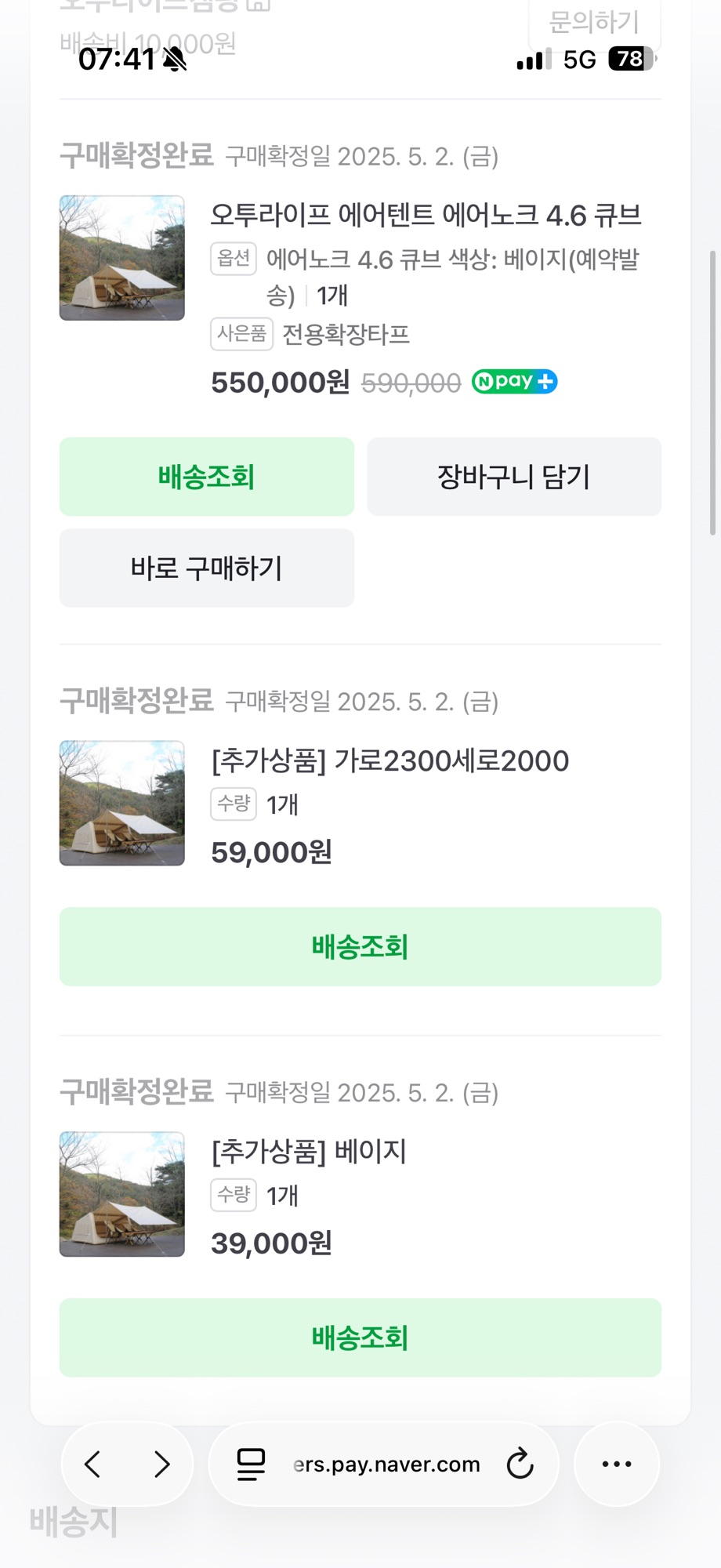This screenshot has height=1568, width=721.
Task: Open the tab switcher icon
Action: (x=249, y=1464)
